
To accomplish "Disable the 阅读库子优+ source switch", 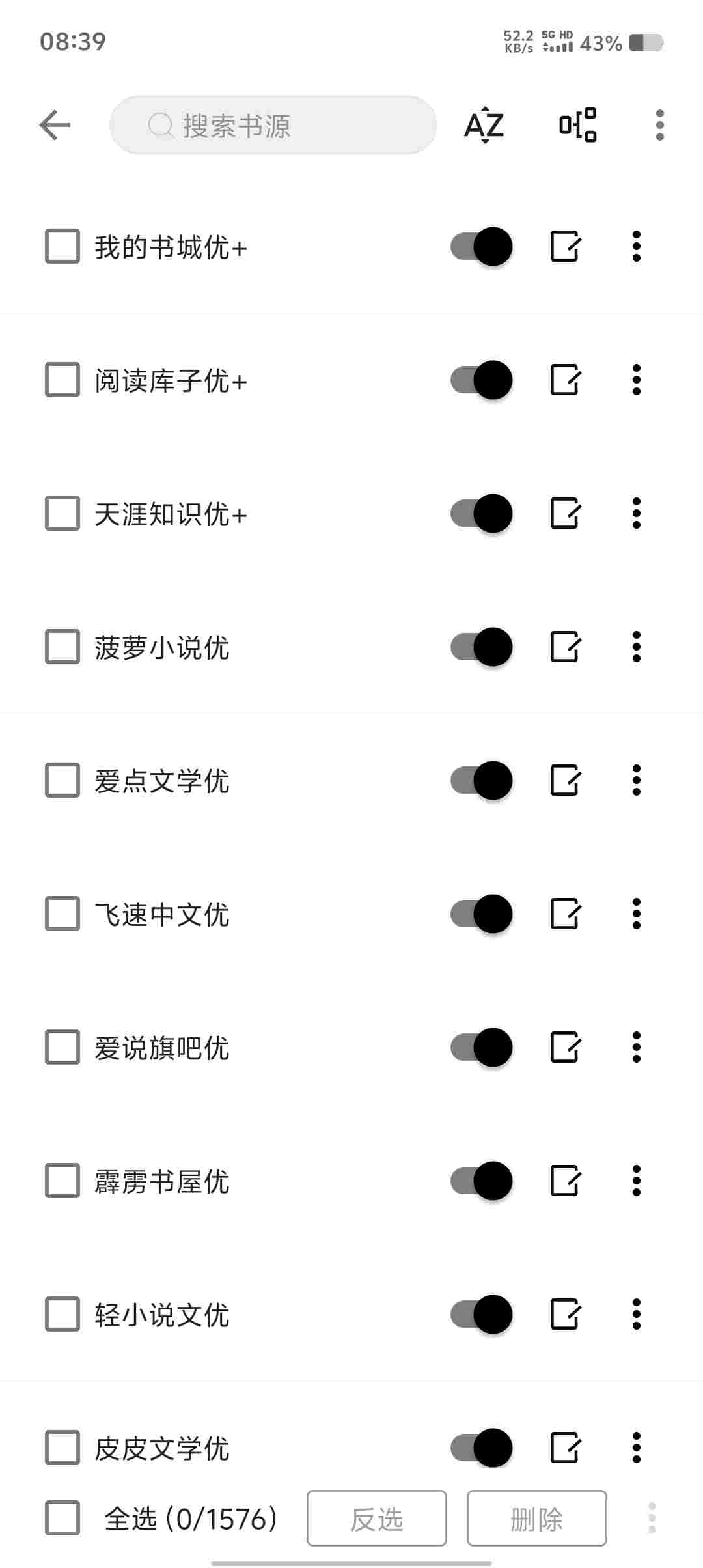I will [482, 380].
